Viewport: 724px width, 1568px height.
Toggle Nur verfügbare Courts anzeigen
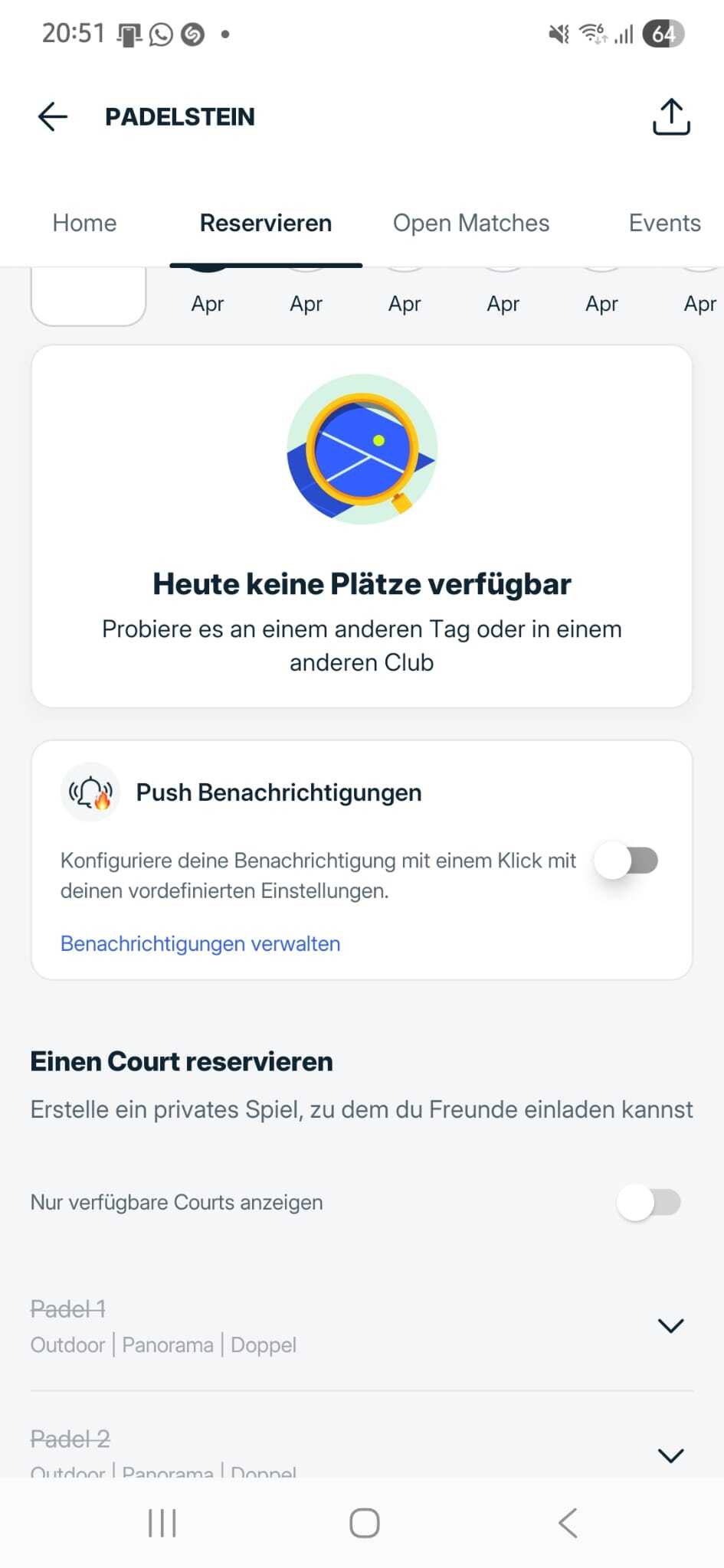click(x=648, y=1202)
